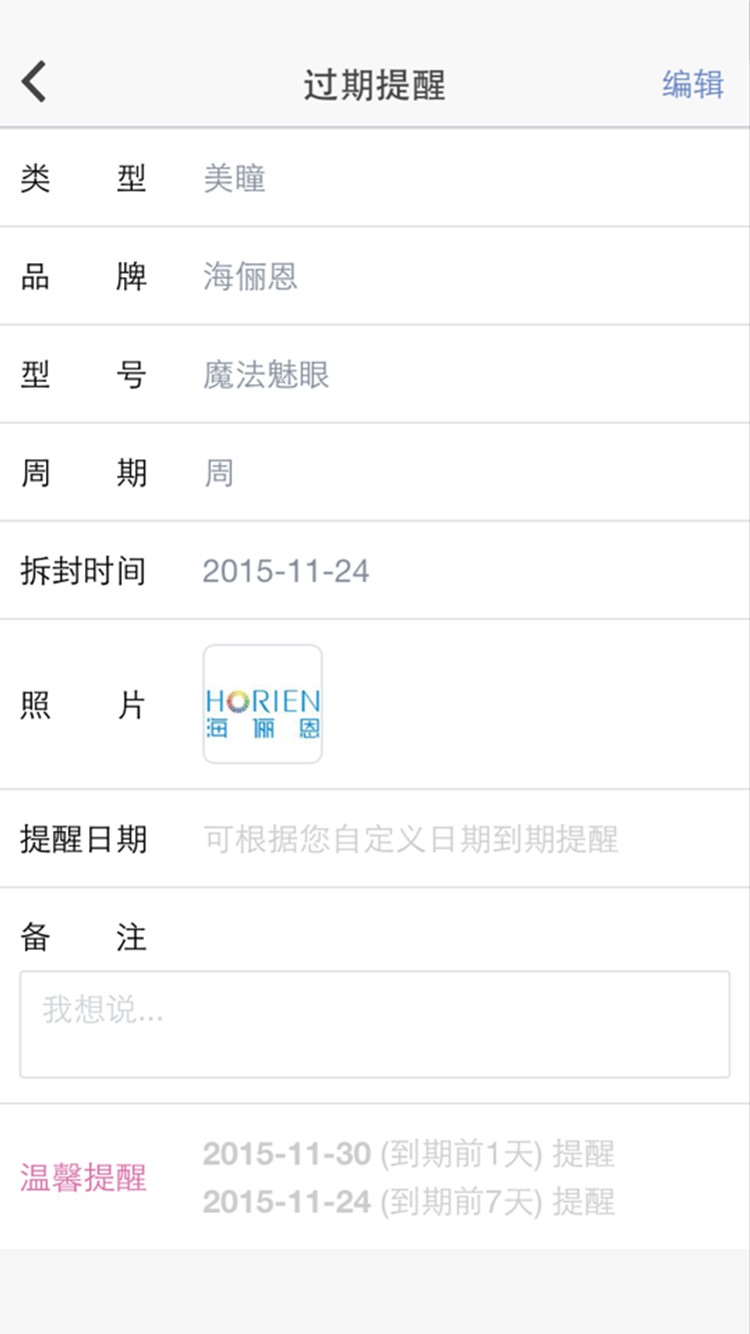Tap the 2015-11-24 seven-day reminder entry
This screenshot has height=1334, width=750.
tap(287, 1200)
